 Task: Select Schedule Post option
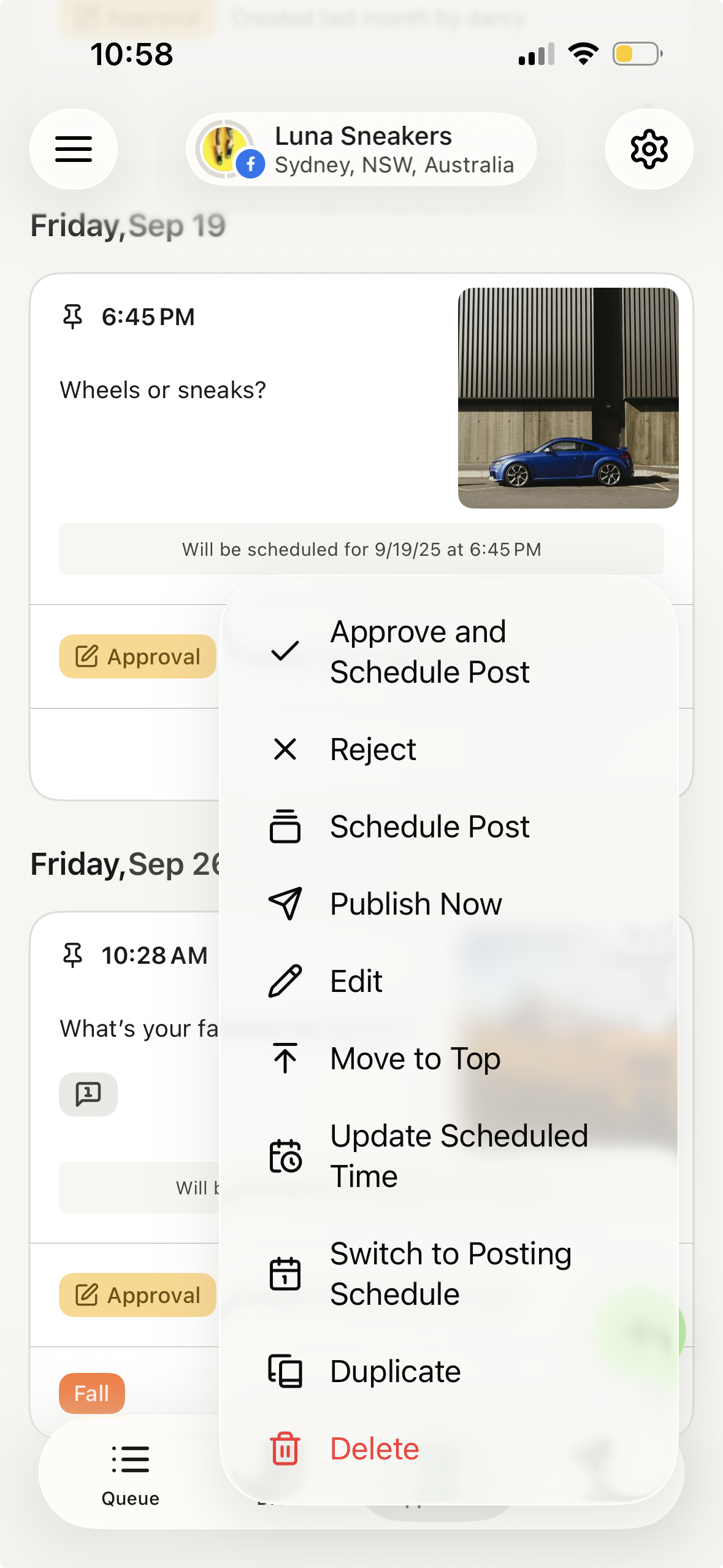coord(429,826)
